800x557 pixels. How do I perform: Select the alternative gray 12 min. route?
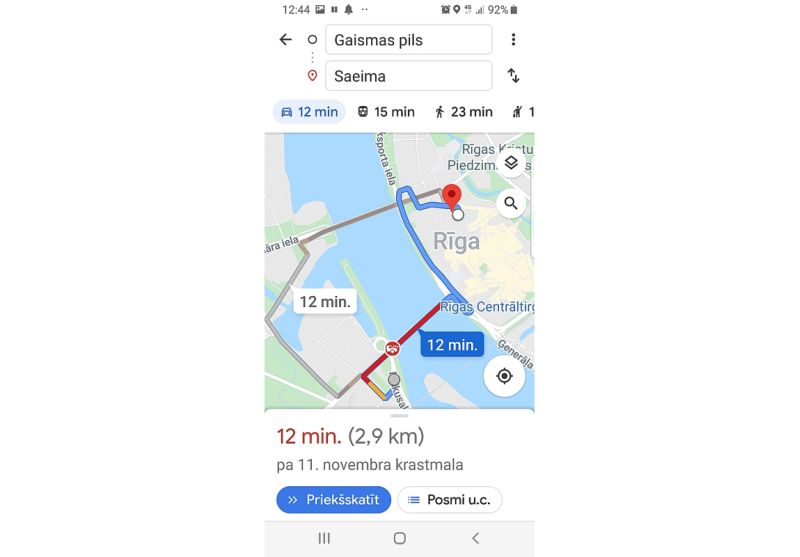click(x=323, y=301)
